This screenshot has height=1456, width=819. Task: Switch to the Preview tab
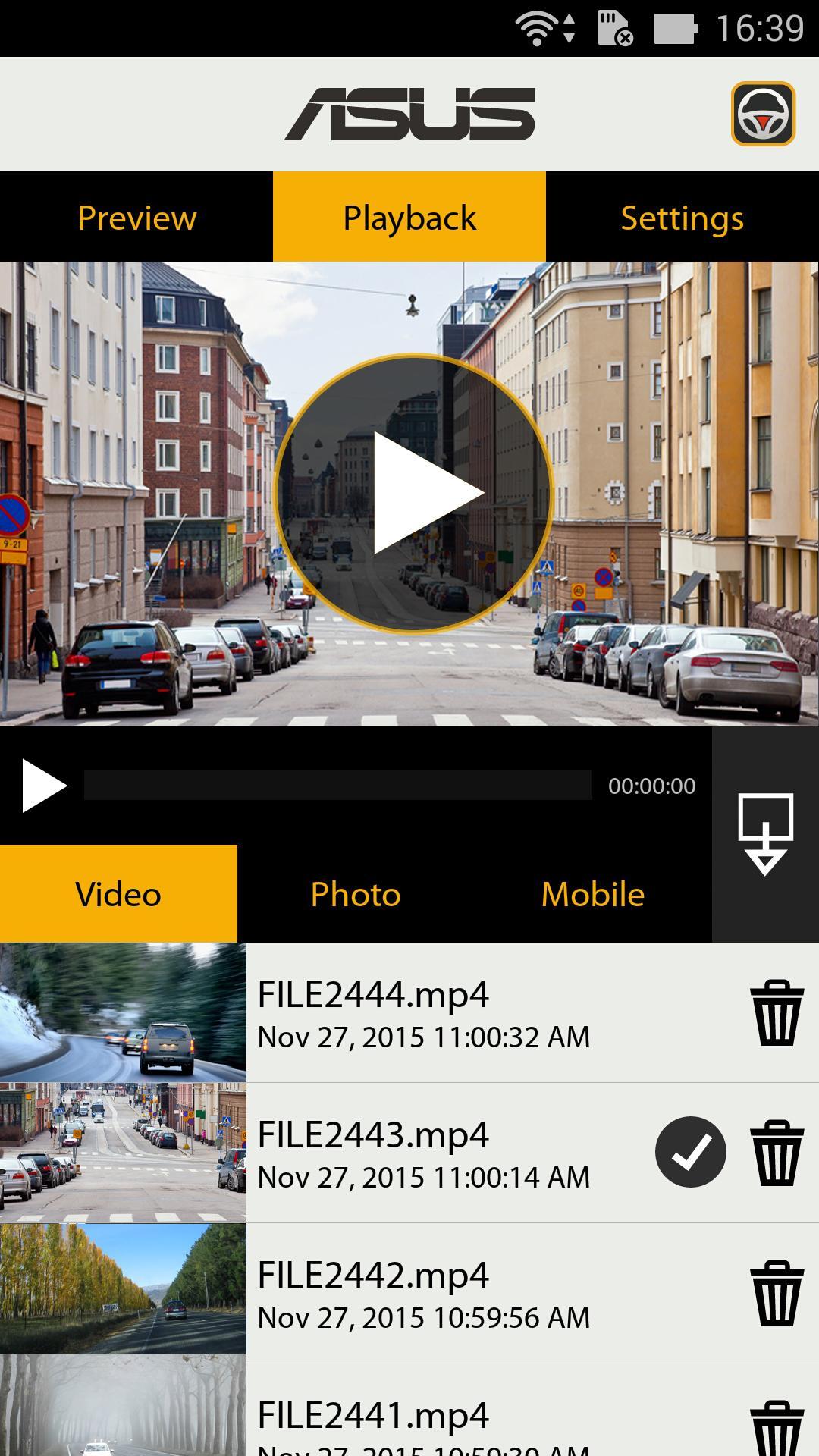pyautogui.click(x=136, y=218)
